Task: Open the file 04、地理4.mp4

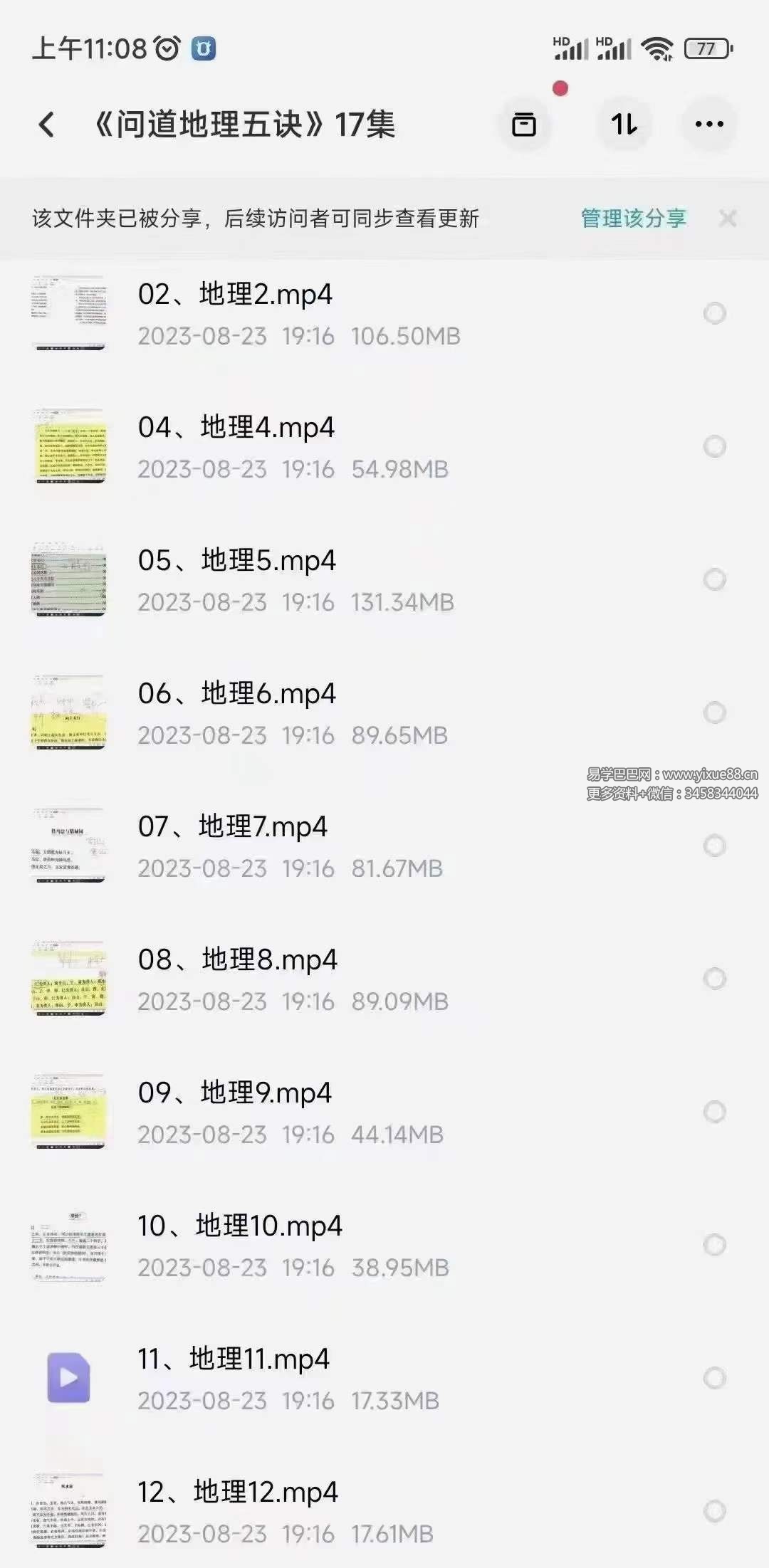Action: click(x=235, y=427)
